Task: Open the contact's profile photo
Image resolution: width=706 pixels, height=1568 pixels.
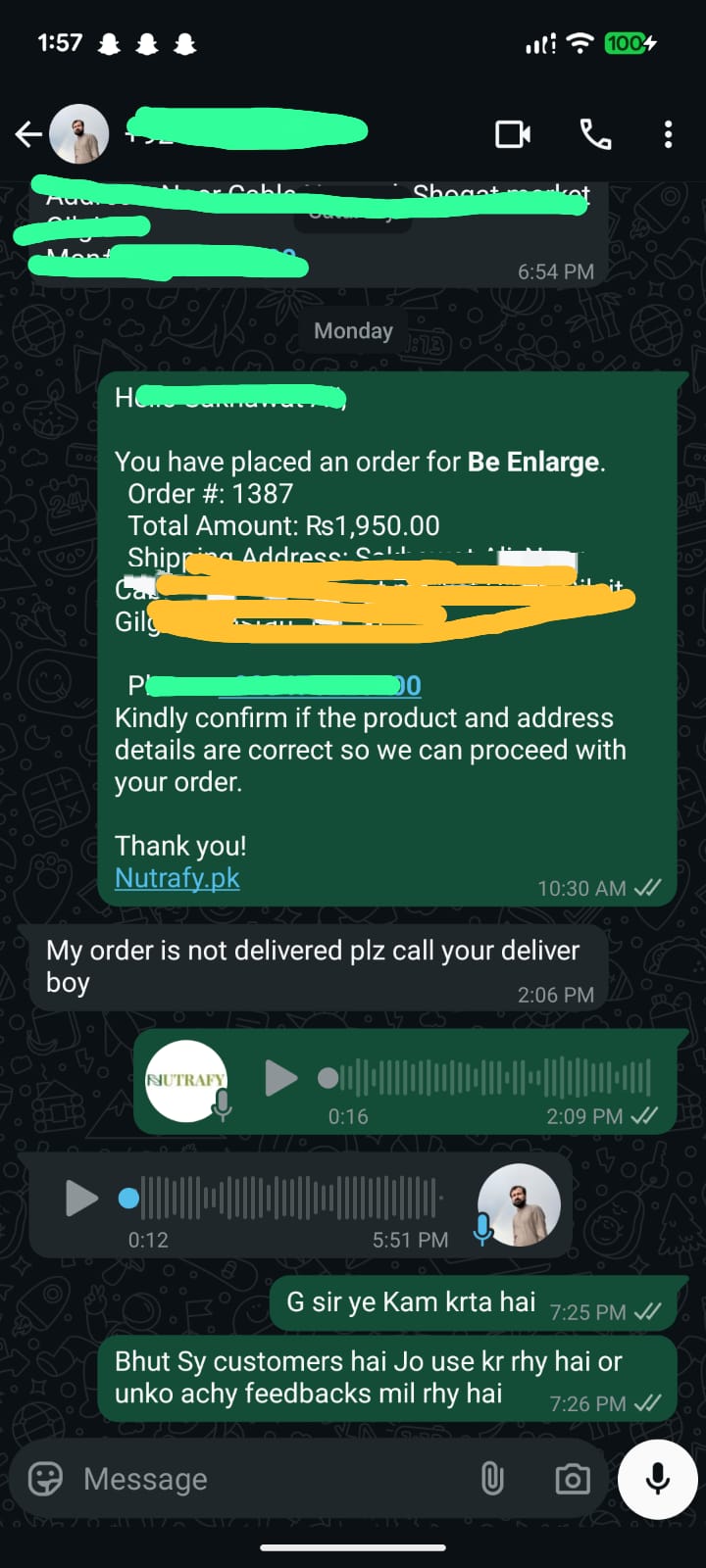Action: pos(79,134)
